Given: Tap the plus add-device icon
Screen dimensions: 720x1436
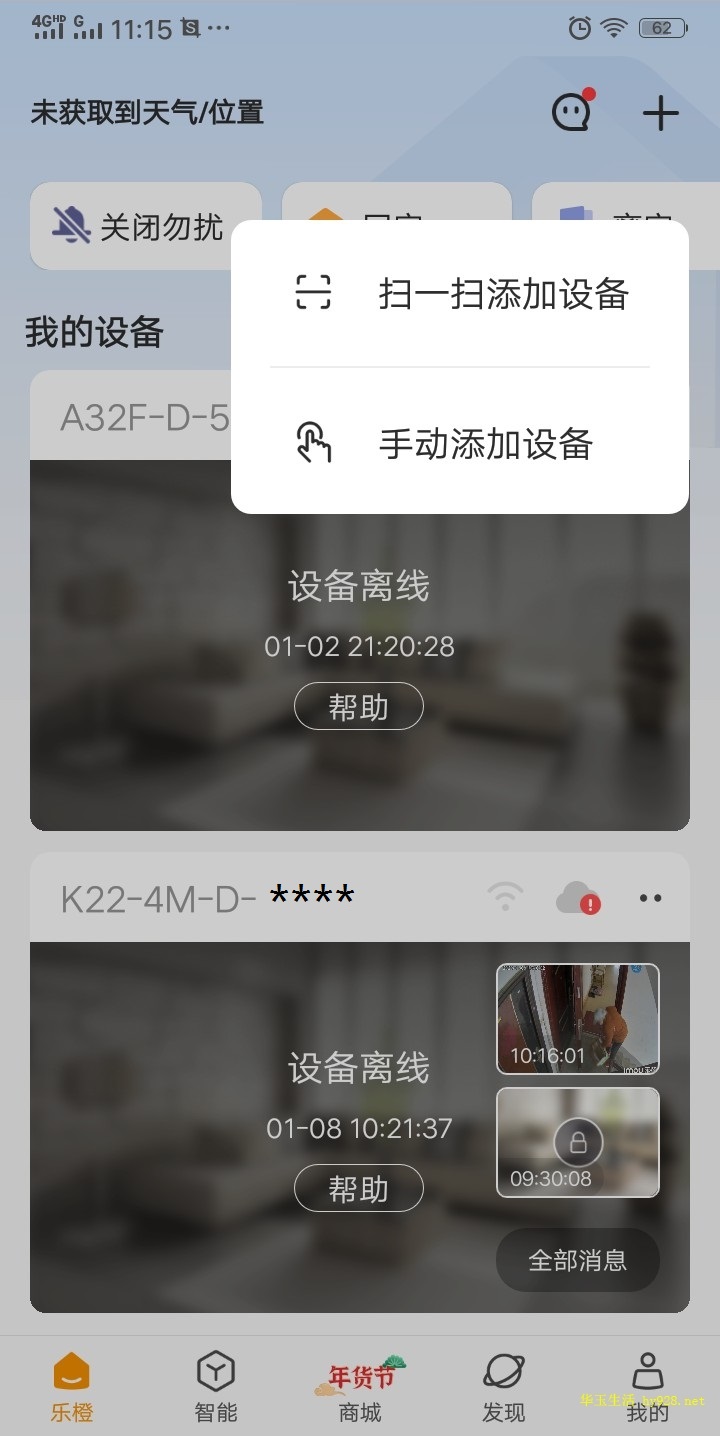Looking at the screenshot, I should tap(660, 113).
